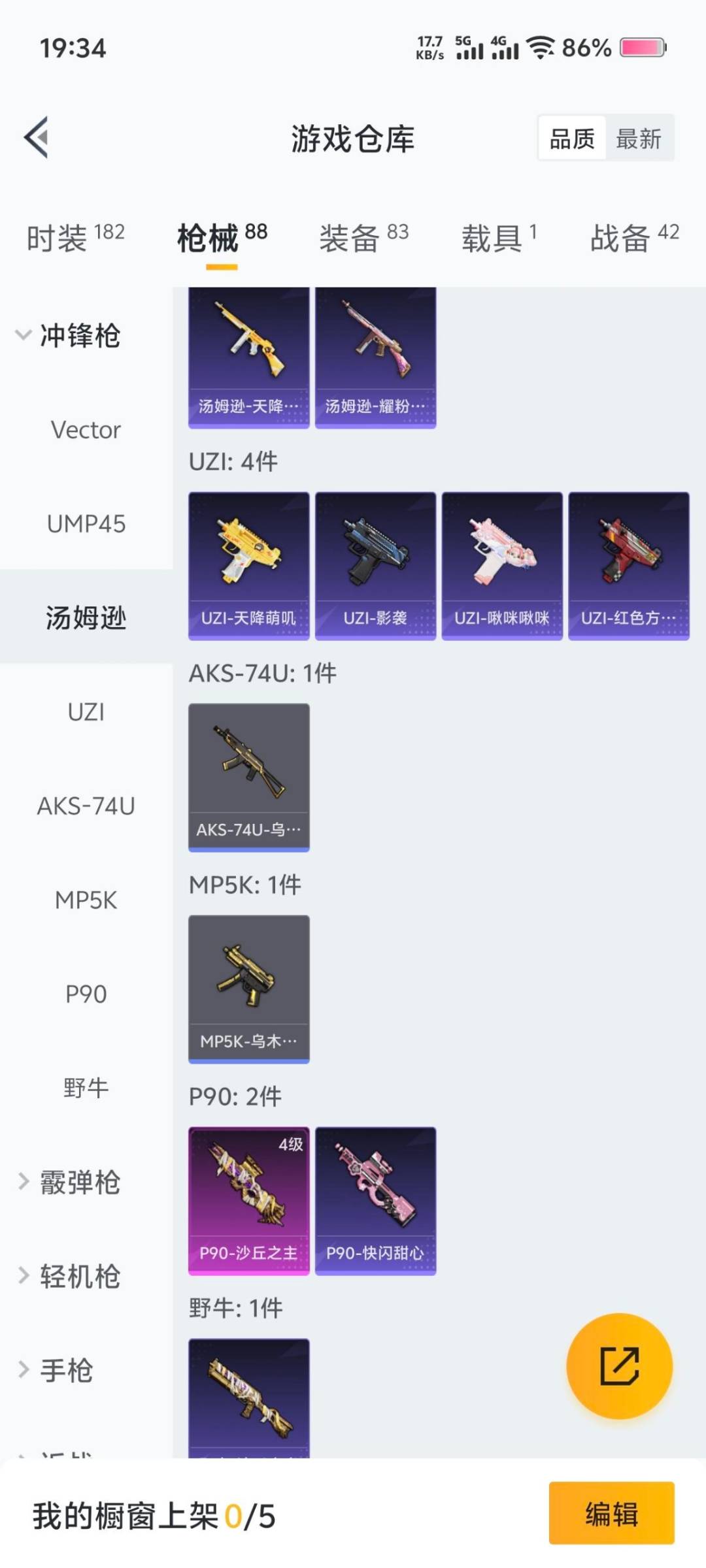Select the UZI-天降萌叽 weapon thumbnail

click(x=249, y=563)
